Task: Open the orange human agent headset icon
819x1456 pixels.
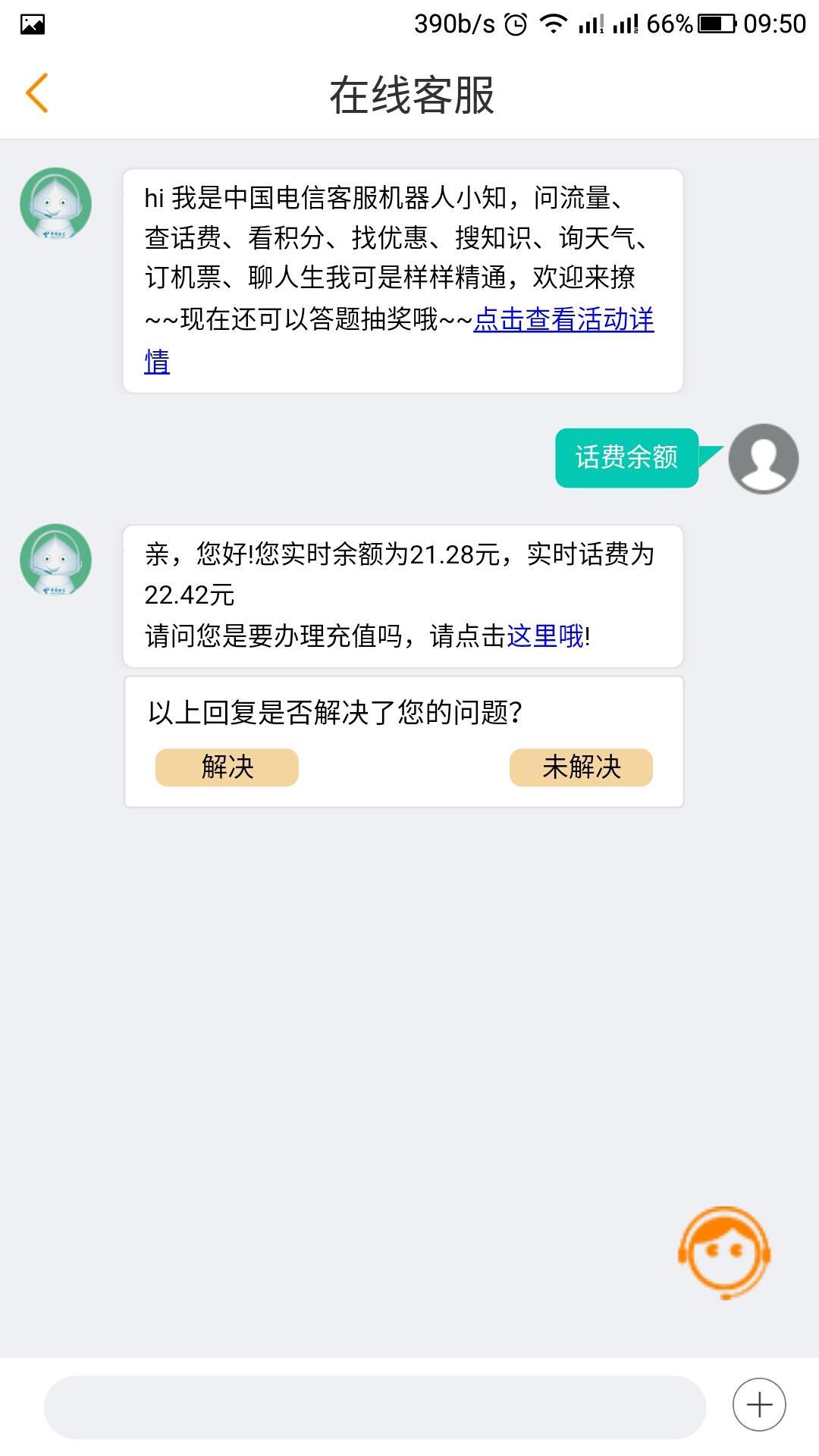Action: [724, 1252]
